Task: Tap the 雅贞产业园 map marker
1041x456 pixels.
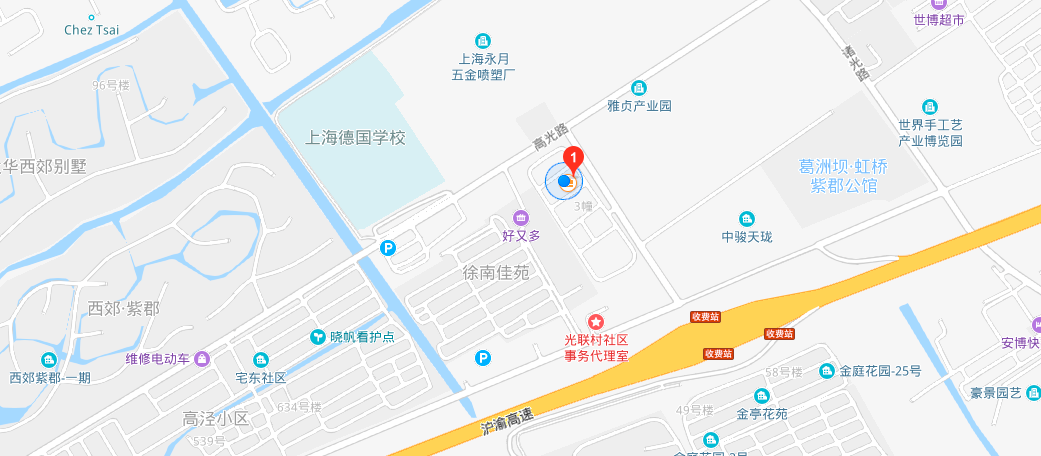Action: point(639,88)
